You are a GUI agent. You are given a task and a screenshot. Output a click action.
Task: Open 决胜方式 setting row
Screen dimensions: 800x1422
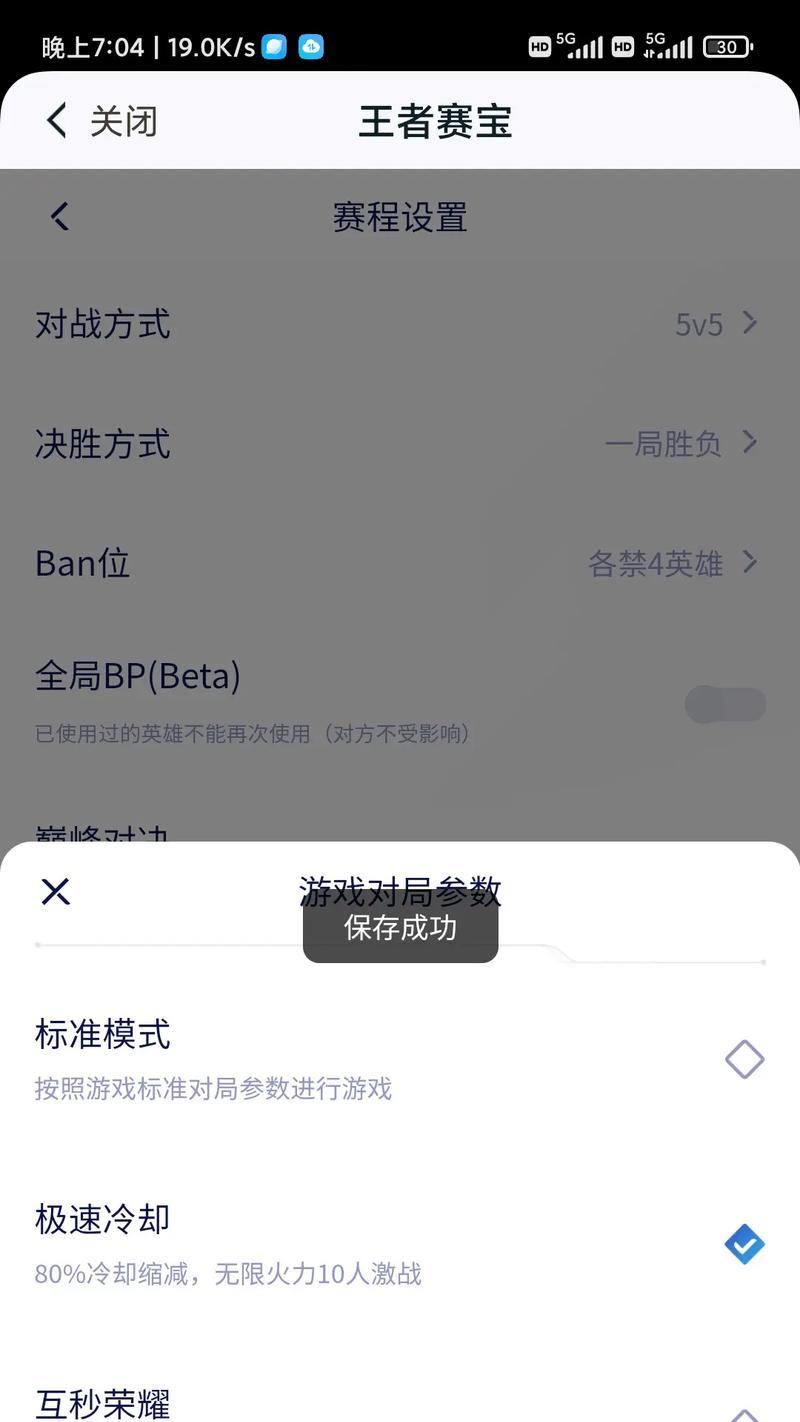(400, 443)
